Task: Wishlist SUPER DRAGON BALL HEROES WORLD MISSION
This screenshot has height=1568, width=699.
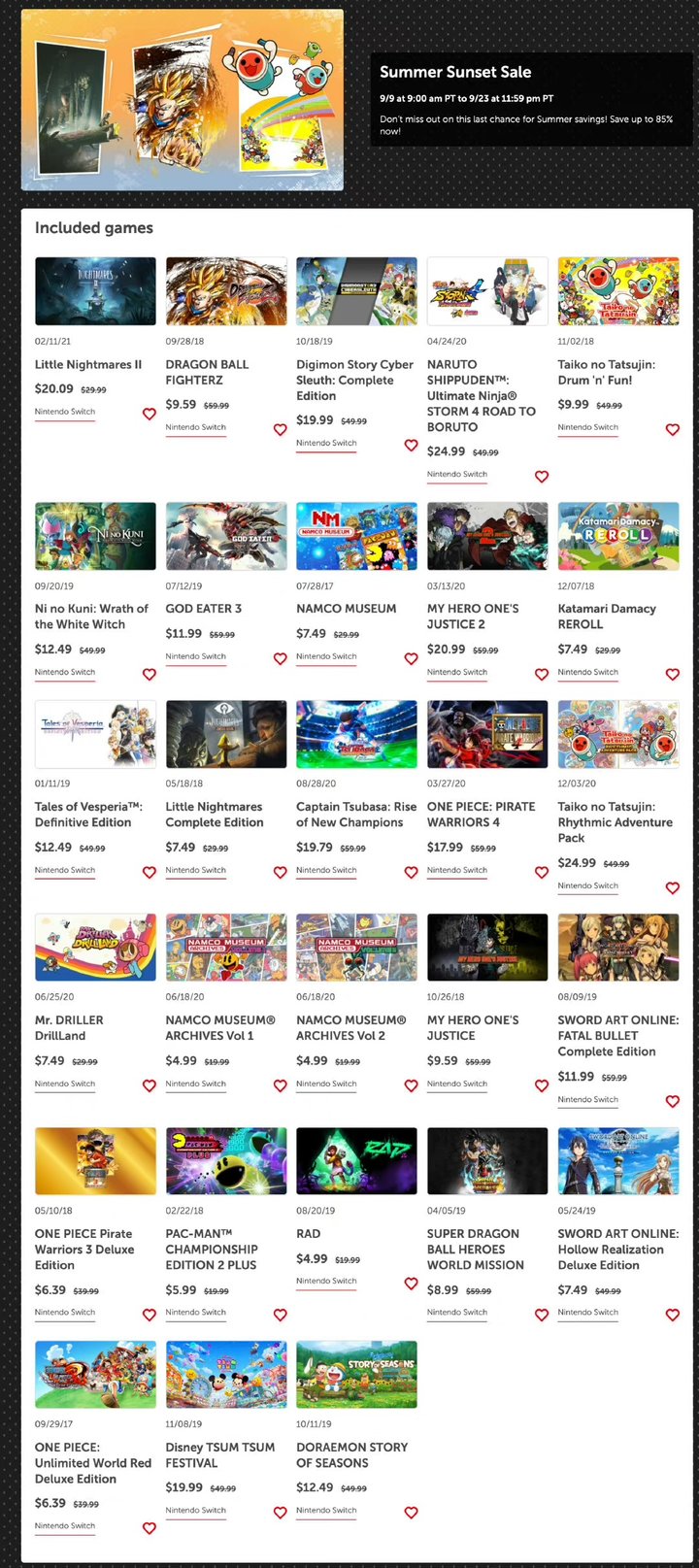Action: tap(542, 1315)
